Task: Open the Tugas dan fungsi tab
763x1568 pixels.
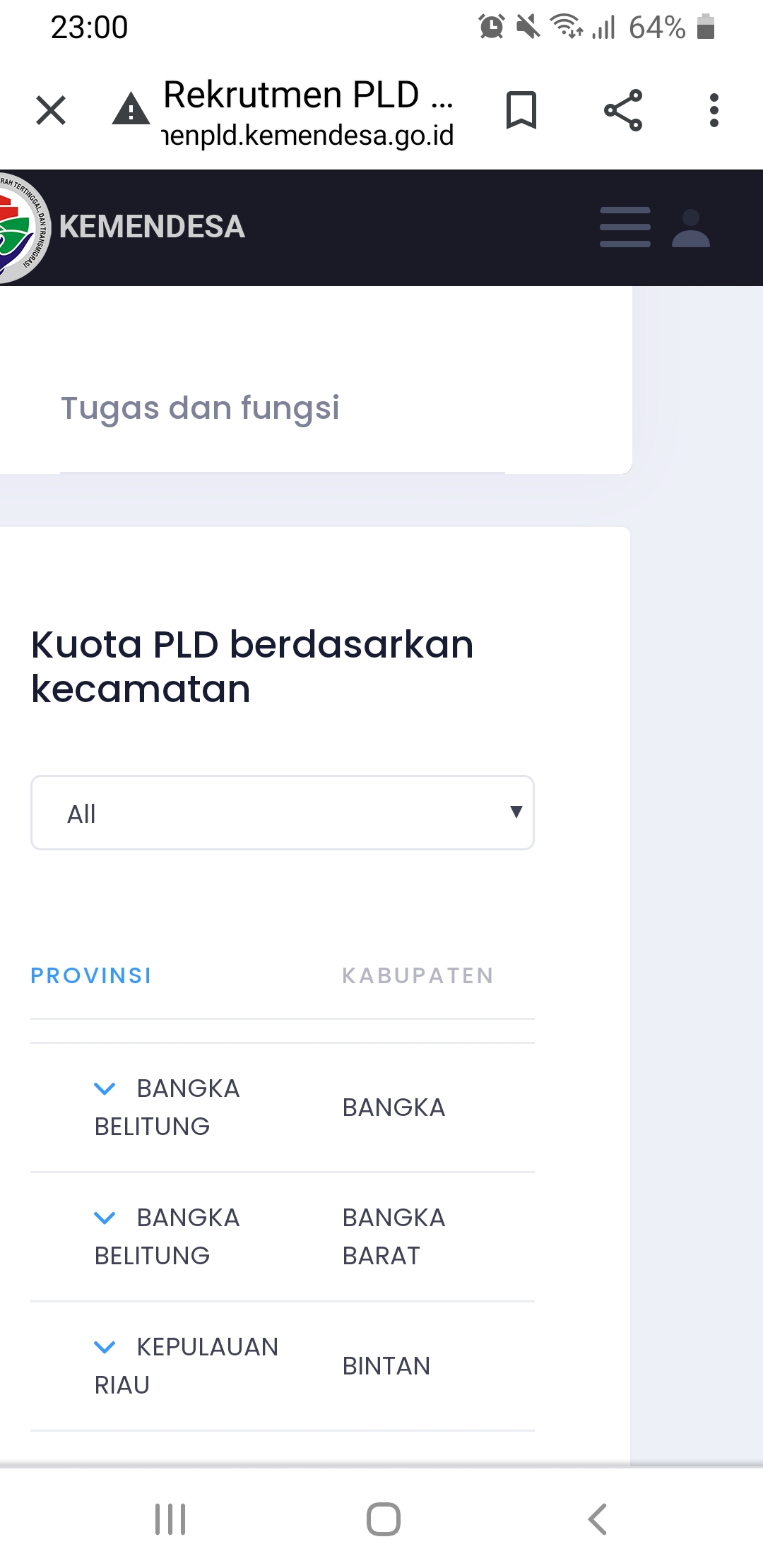Action: [200, 408]
